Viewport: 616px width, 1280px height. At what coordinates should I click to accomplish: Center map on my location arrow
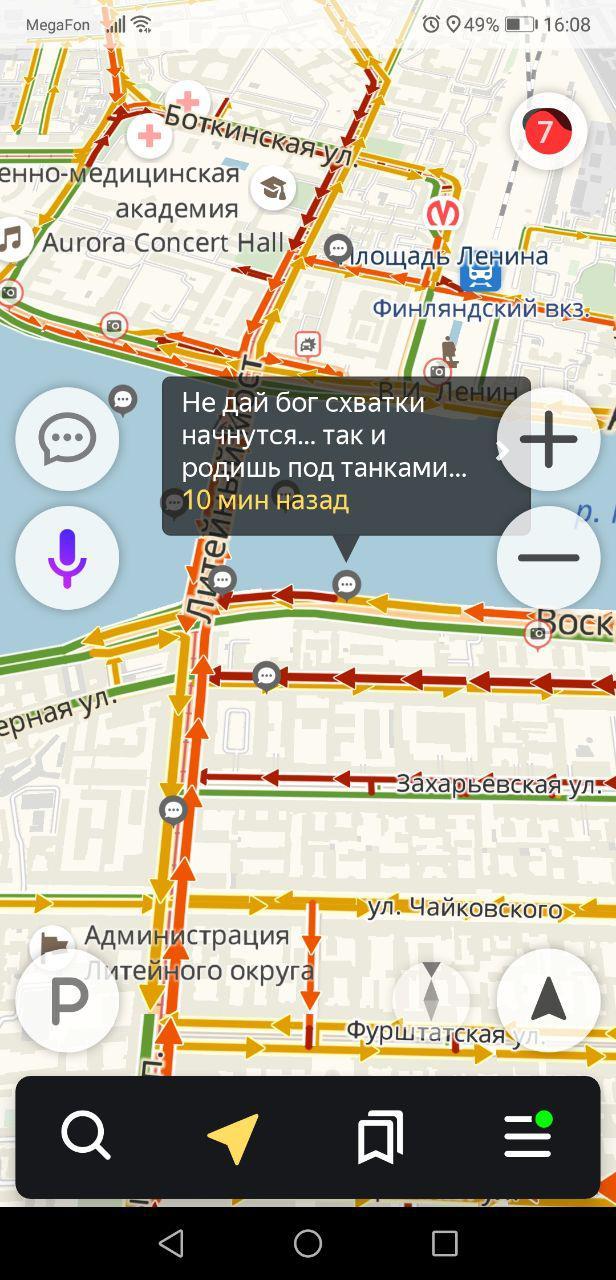(548, 999)
